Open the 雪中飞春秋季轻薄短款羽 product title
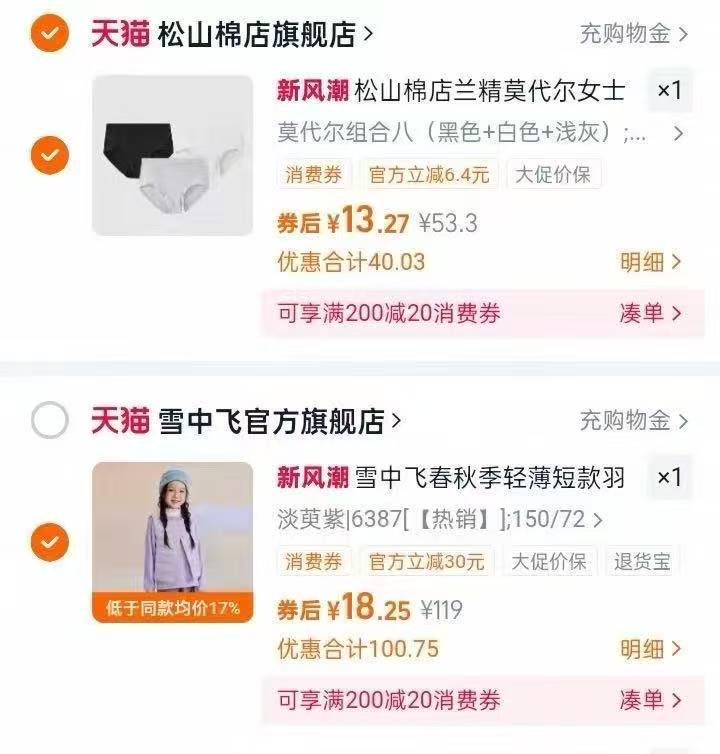720x754 pixels. tap(490, 478)
